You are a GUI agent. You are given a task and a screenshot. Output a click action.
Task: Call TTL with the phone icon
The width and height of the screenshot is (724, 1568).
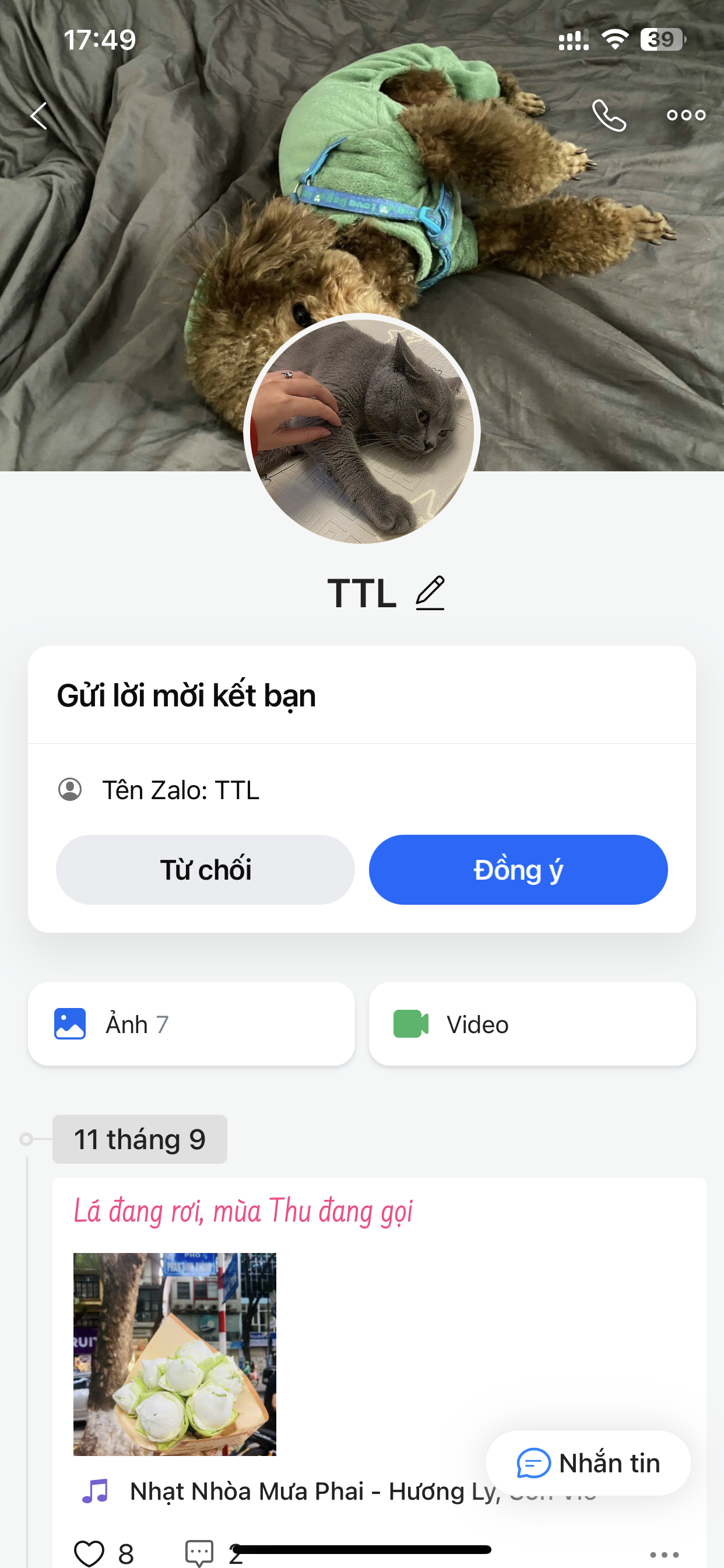[609, 115]
